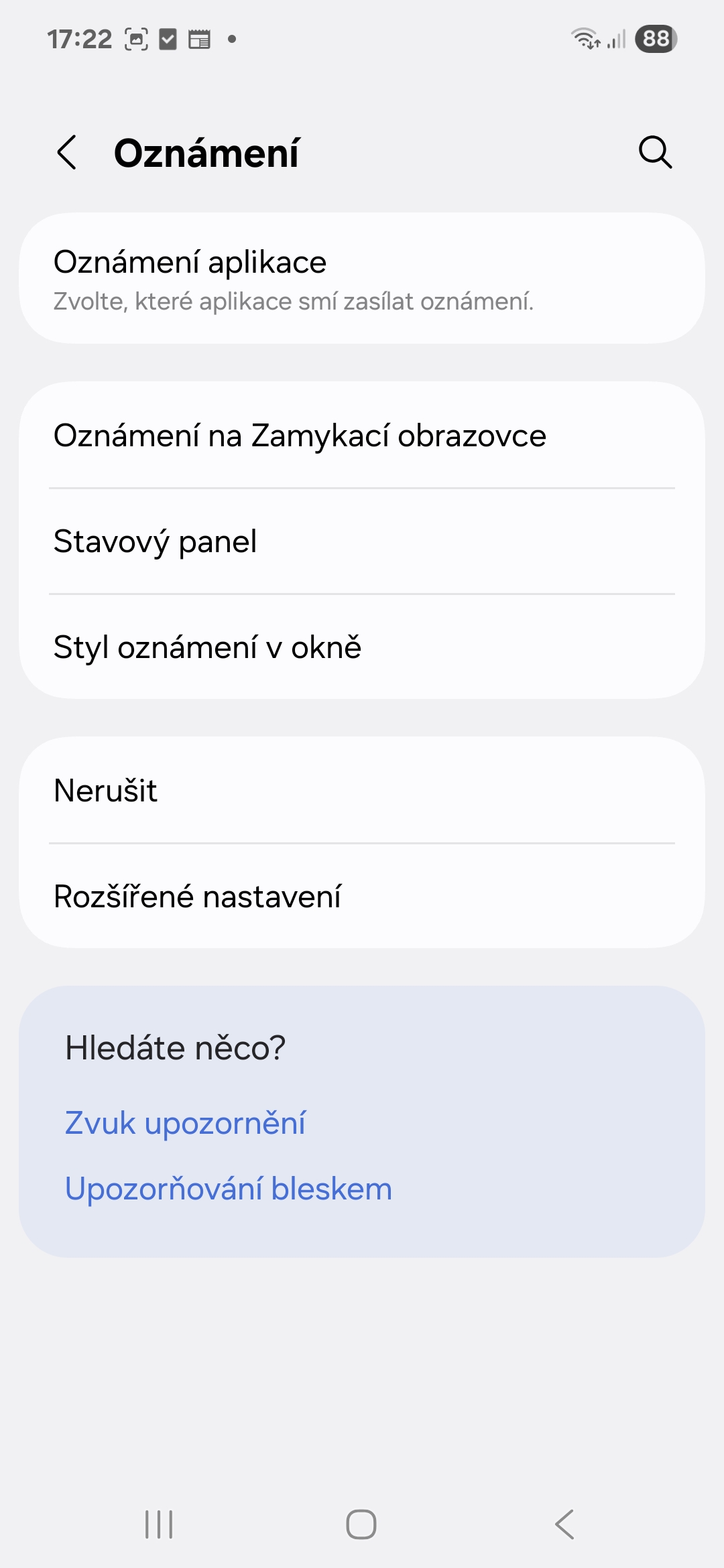
Task: Open Oznámení na Zamykací obrazovce
Action: 362,436
